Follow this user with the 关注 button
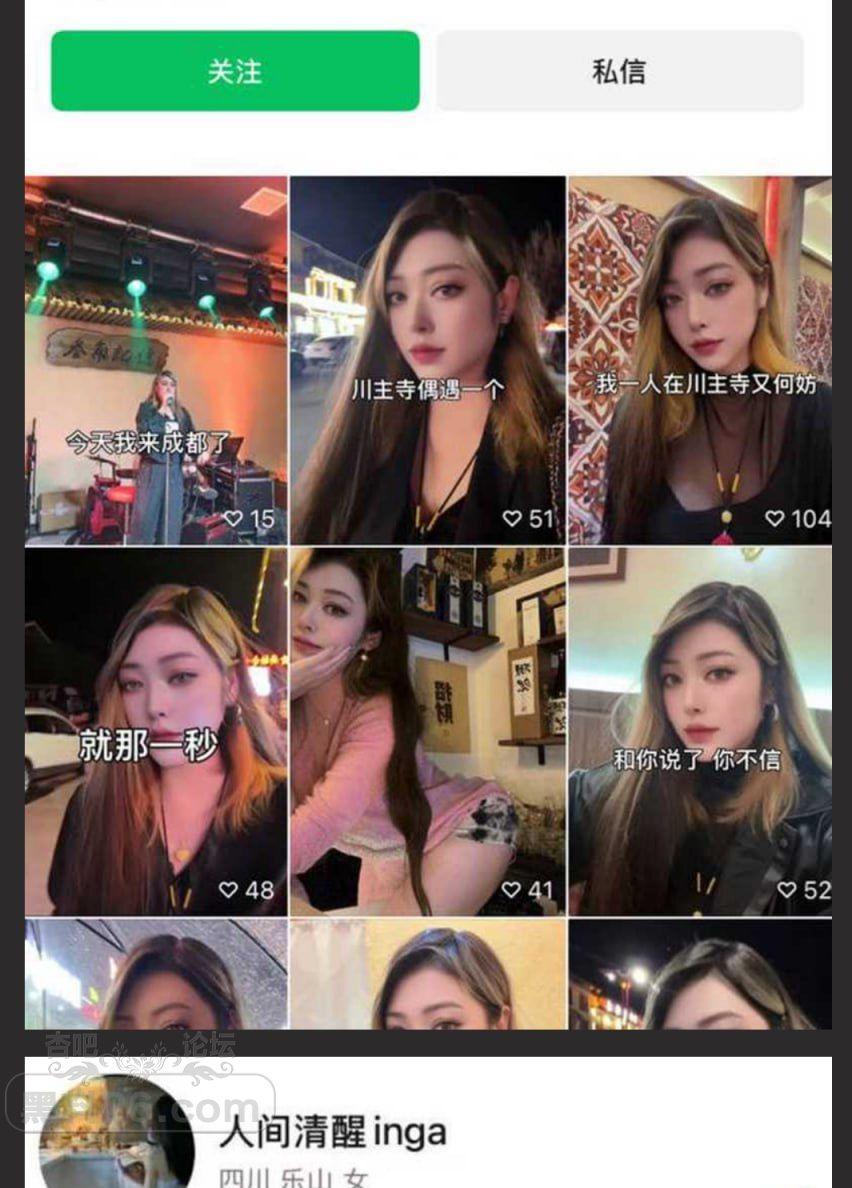This screenshot has height=1188, width=852. pyautogui.click(x=235, y=71)
